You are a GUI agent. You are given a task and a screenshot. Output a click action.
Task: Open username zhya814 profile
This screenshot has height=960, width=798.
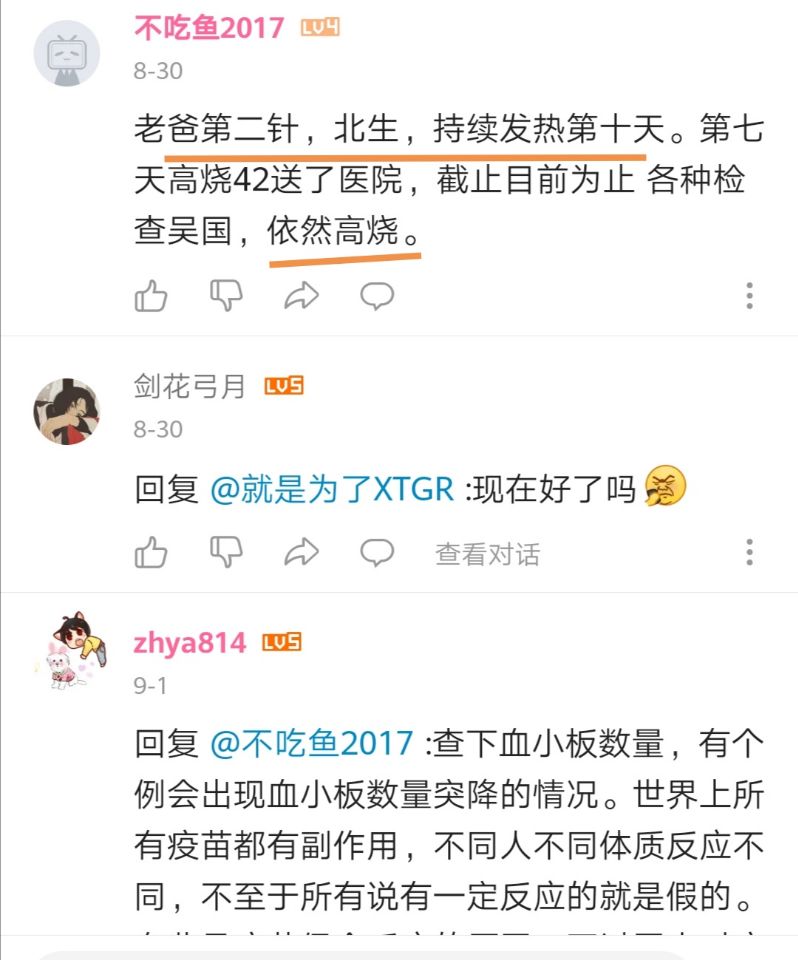(x=190, y=642)
